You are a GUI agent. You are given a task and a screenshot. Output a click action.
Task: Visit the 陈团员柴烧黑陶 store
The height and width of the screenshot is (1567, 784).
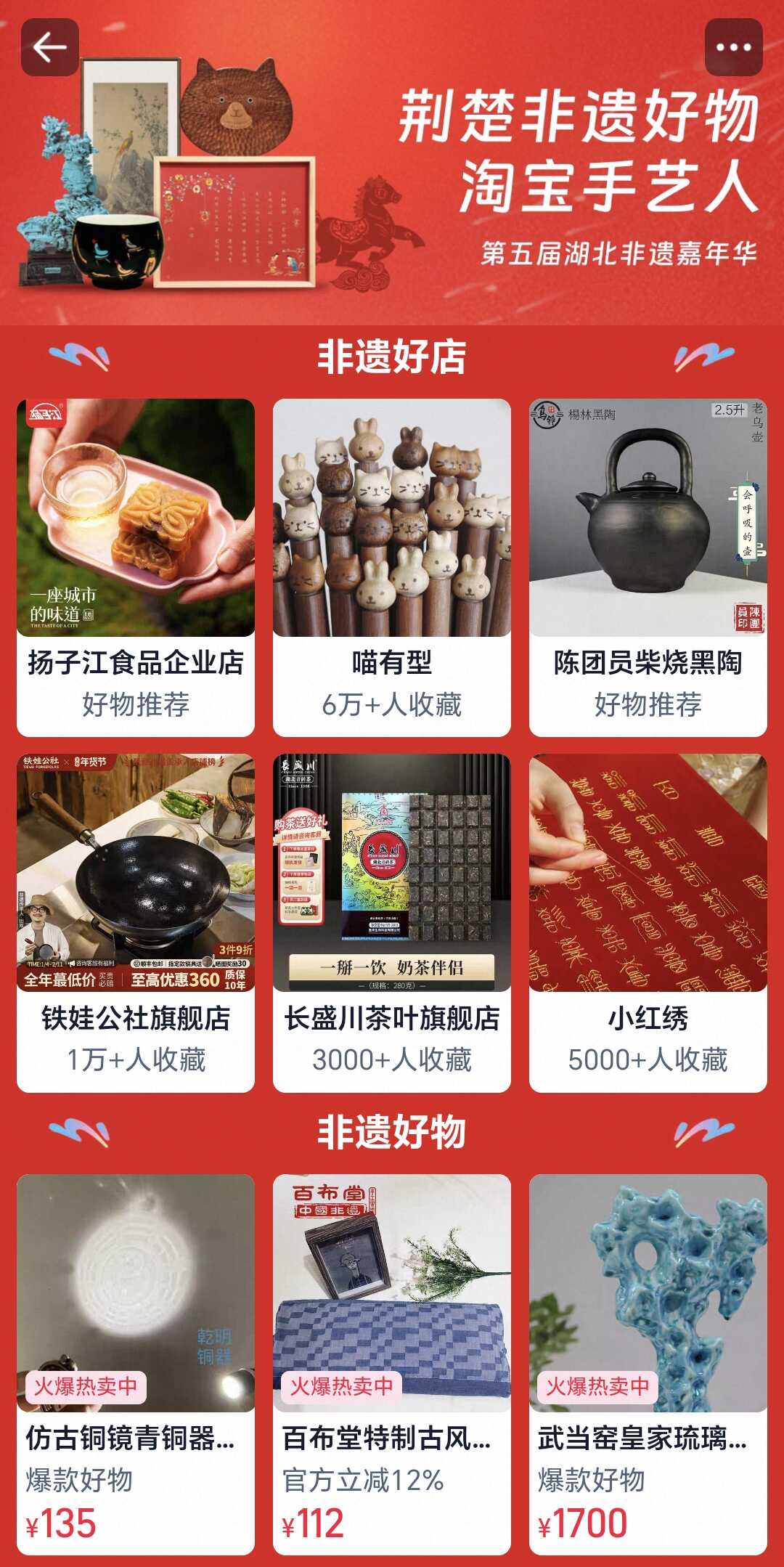pyautogui.click(x=648, y=566)
